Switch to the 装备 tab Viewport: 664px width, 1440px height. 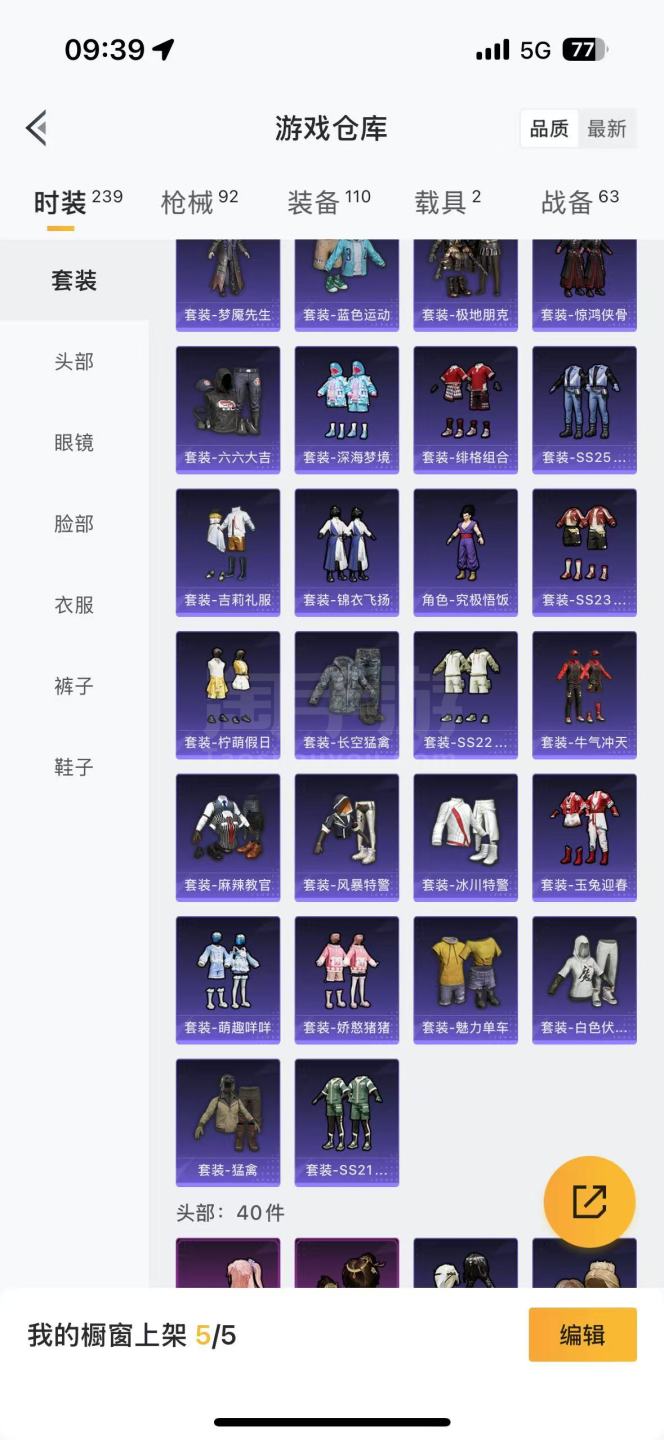[x=328, y=202]
